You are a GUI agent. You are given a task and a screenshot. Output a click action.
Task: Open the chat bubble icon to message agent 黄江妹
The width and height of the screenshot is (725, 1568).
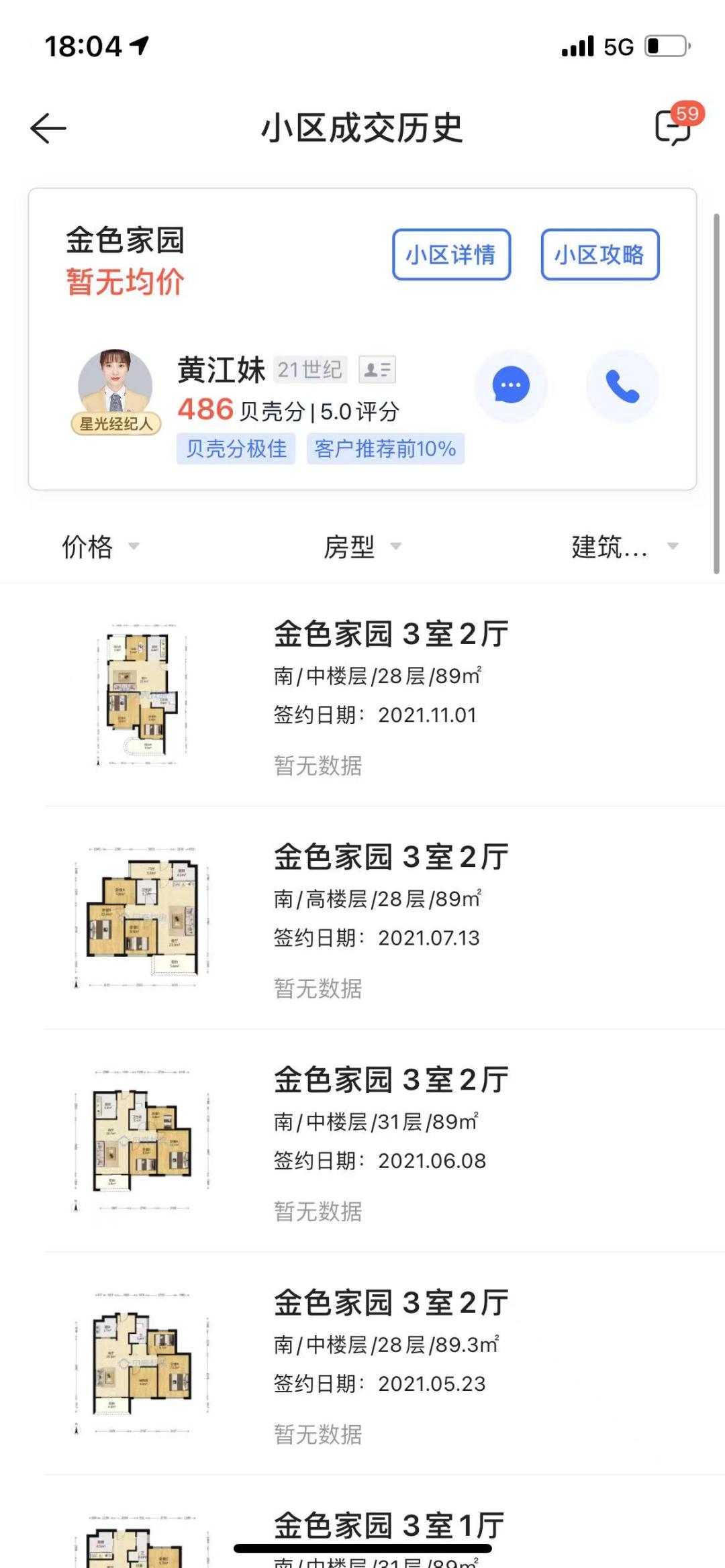512,385
